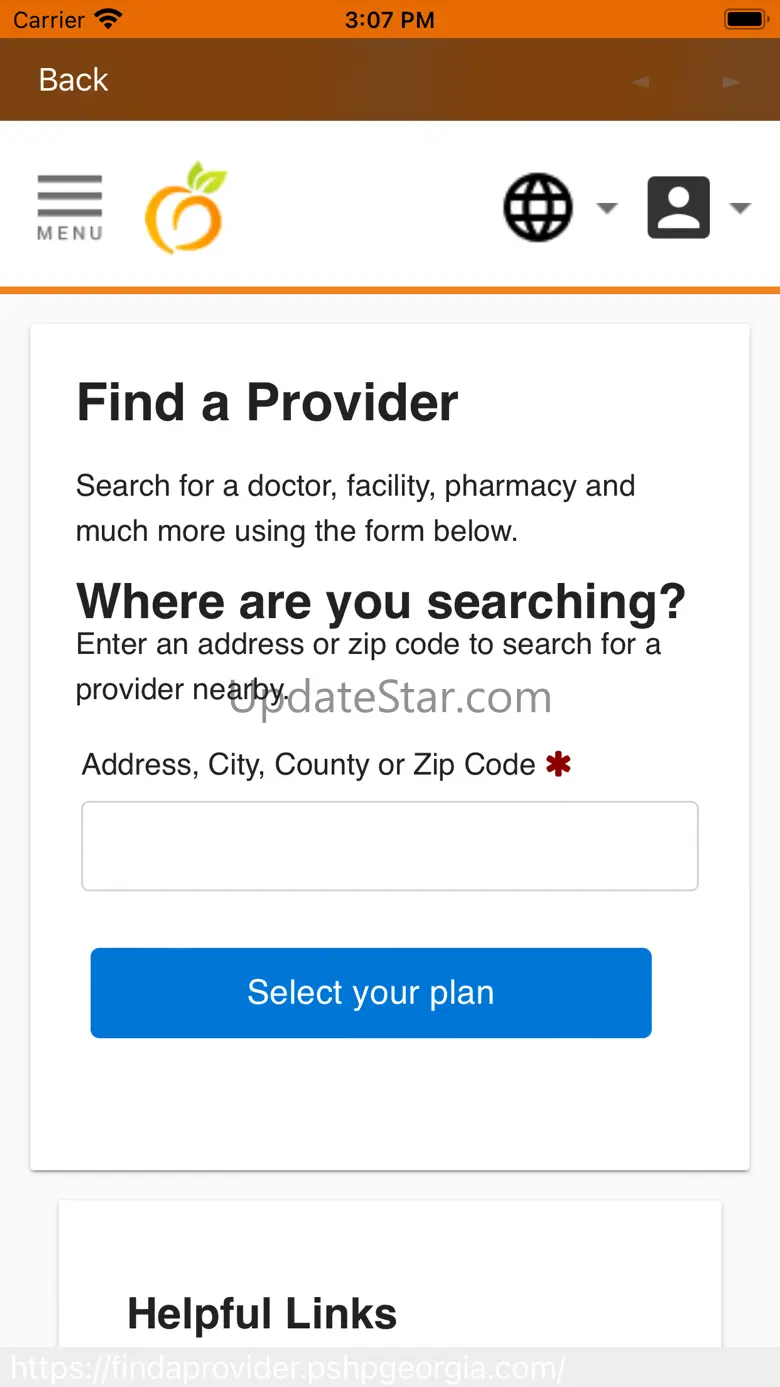Go forward with the right arrow
The height and width of the screenshot is (1387, 780).
732,81
